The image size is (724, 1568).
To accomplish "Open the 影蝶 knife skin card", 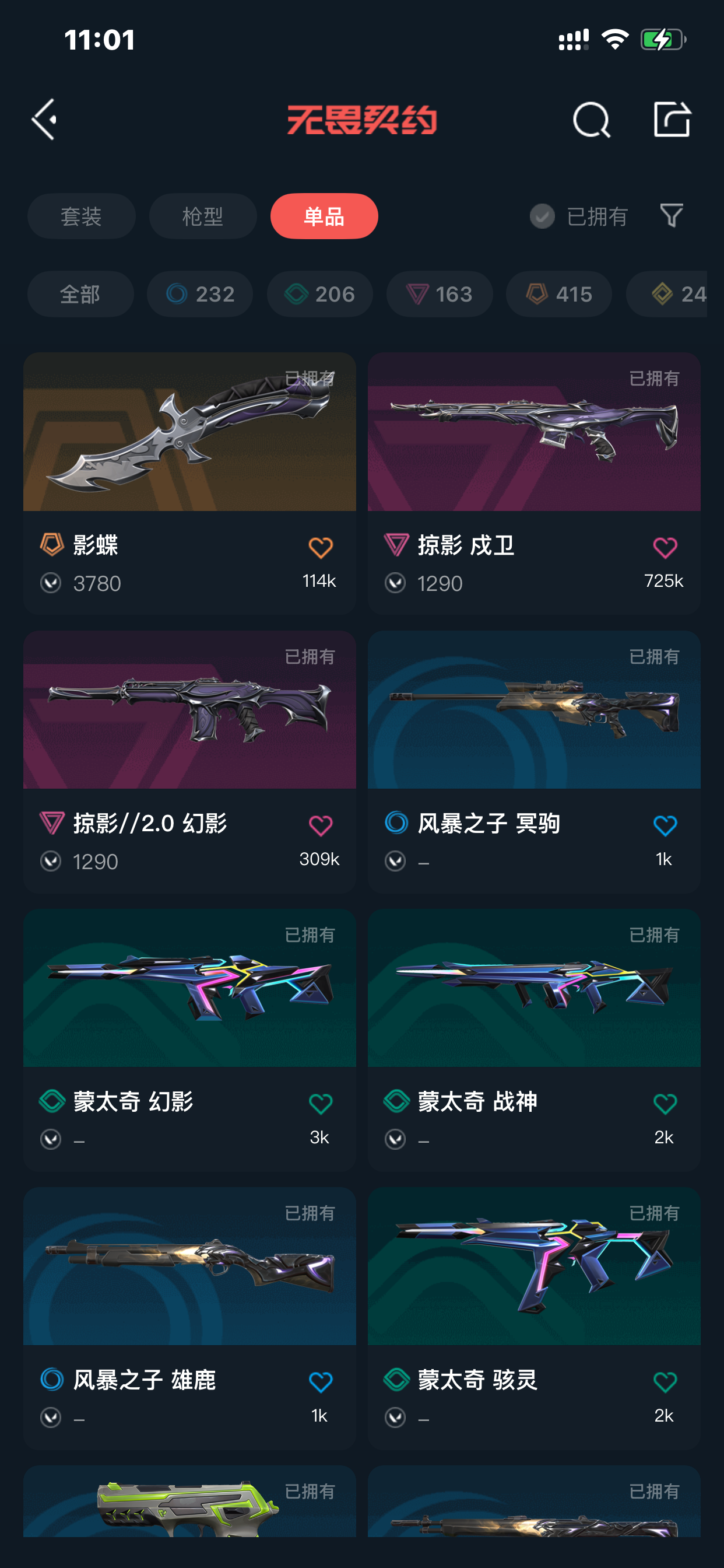I will coord(189,484).
